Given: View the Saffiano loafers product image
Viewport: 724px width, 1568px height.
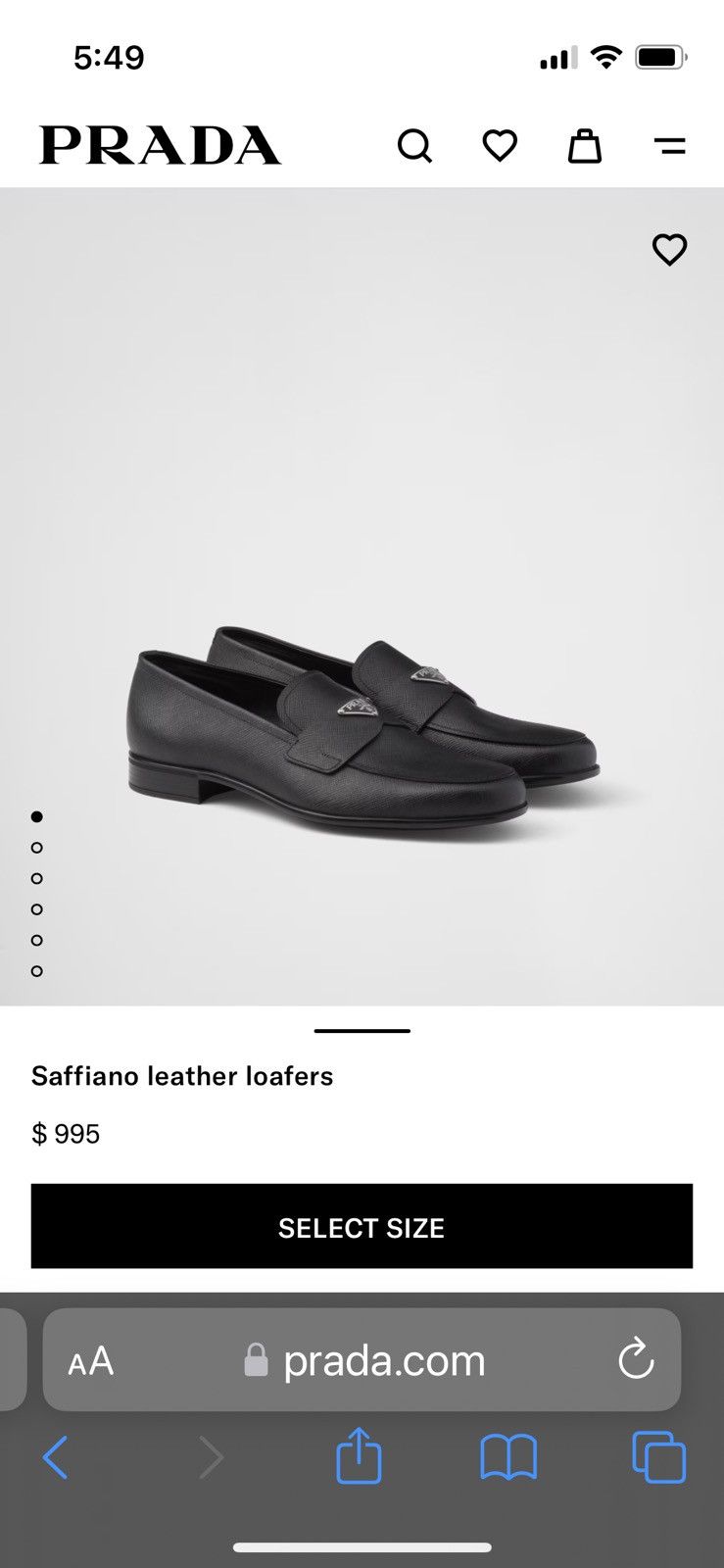Looking at the screenshot, I should tap(362, 725).
